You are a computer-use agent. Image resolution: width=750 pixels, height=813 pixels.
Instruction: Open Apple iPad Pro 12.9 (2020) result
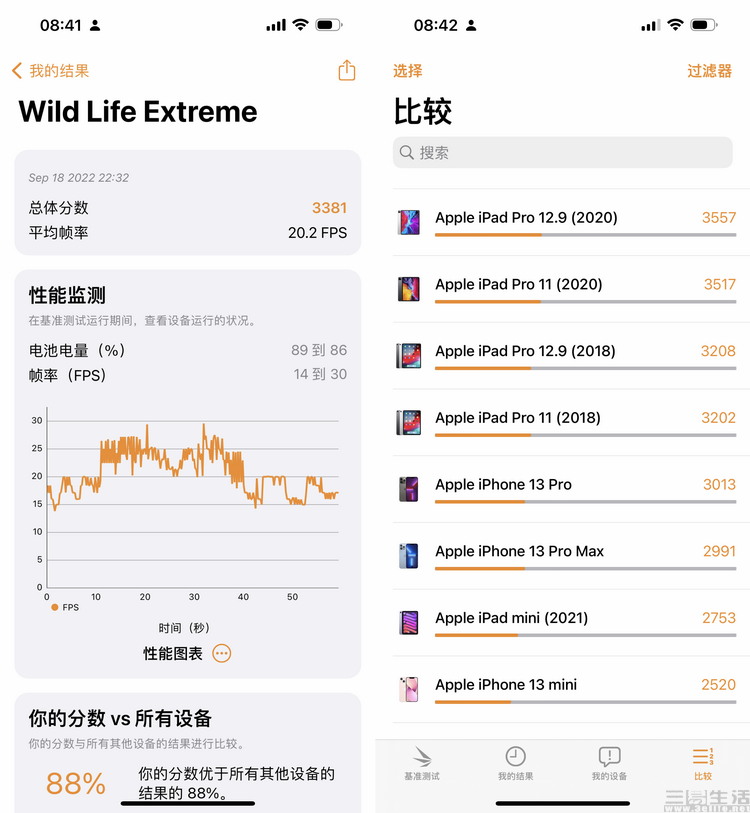click(565, 222)
